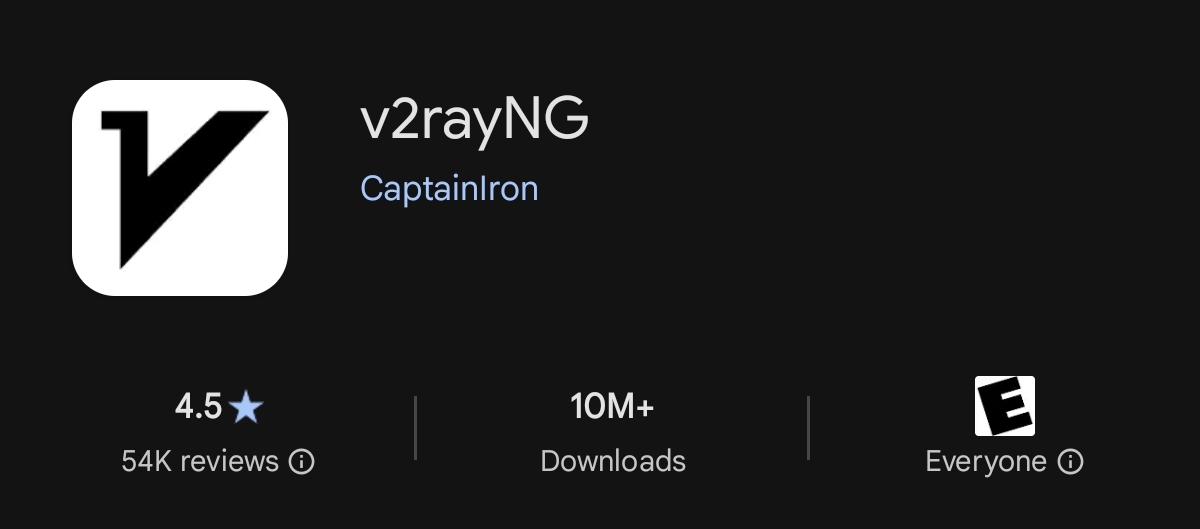
Task: Open the CaptainIron developer page
Action: [x=449, y=188]
